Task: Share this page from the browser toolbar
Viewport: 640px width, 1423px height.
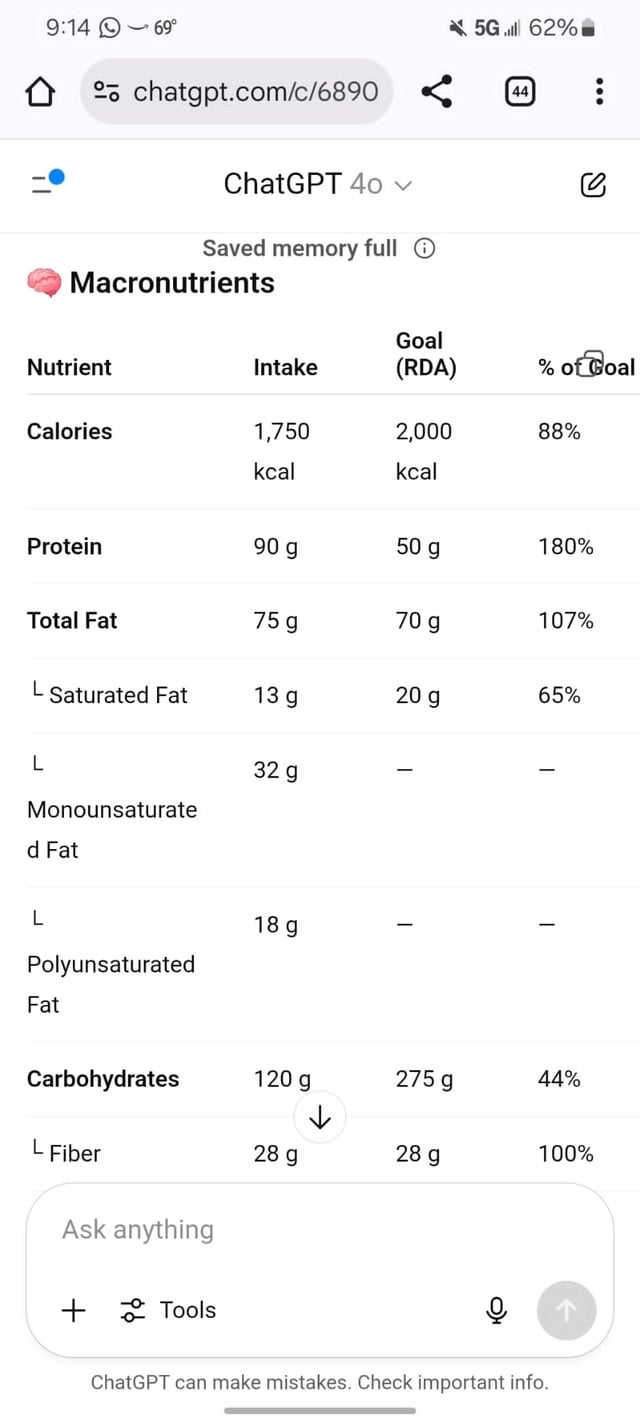Action: (436, 92)
